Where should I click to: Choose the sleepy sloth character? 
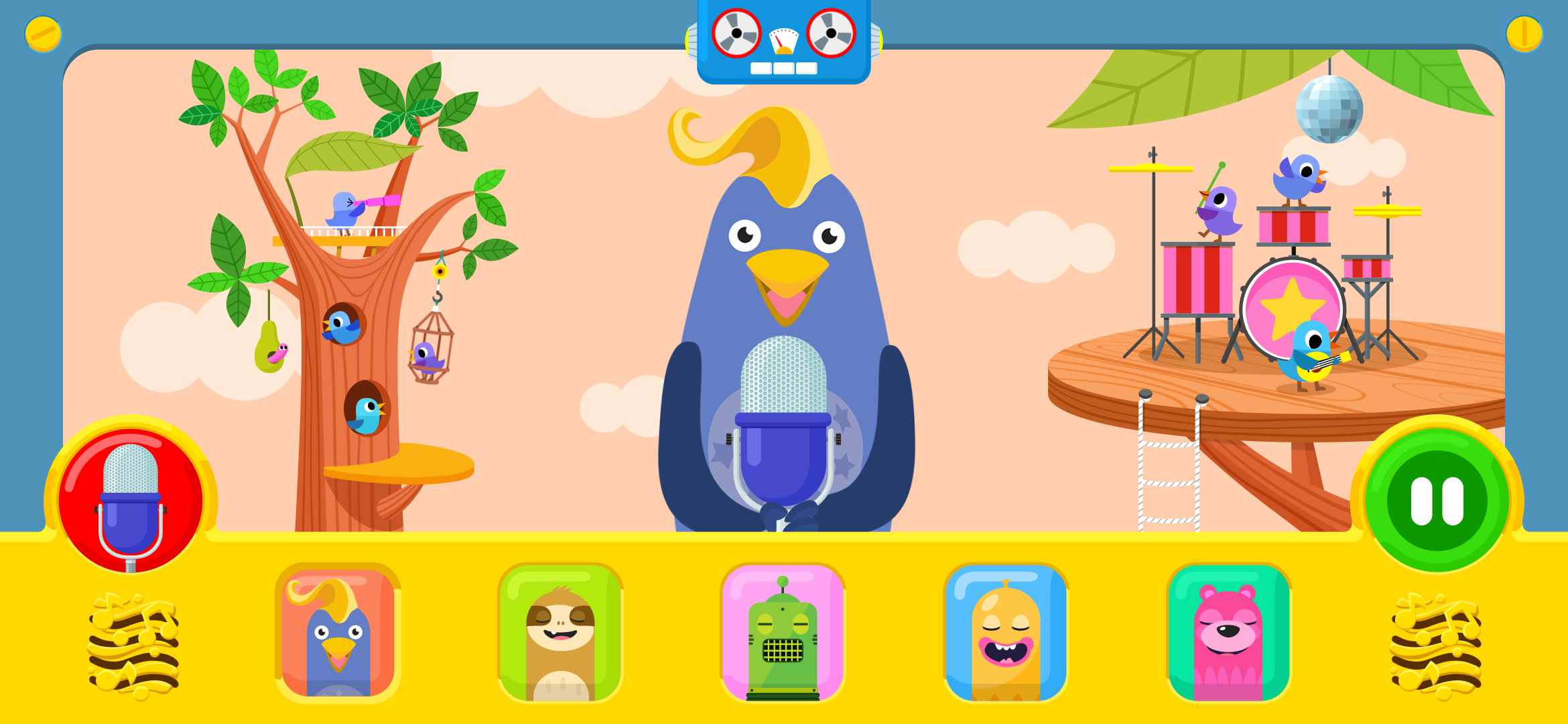pos(560,633)
